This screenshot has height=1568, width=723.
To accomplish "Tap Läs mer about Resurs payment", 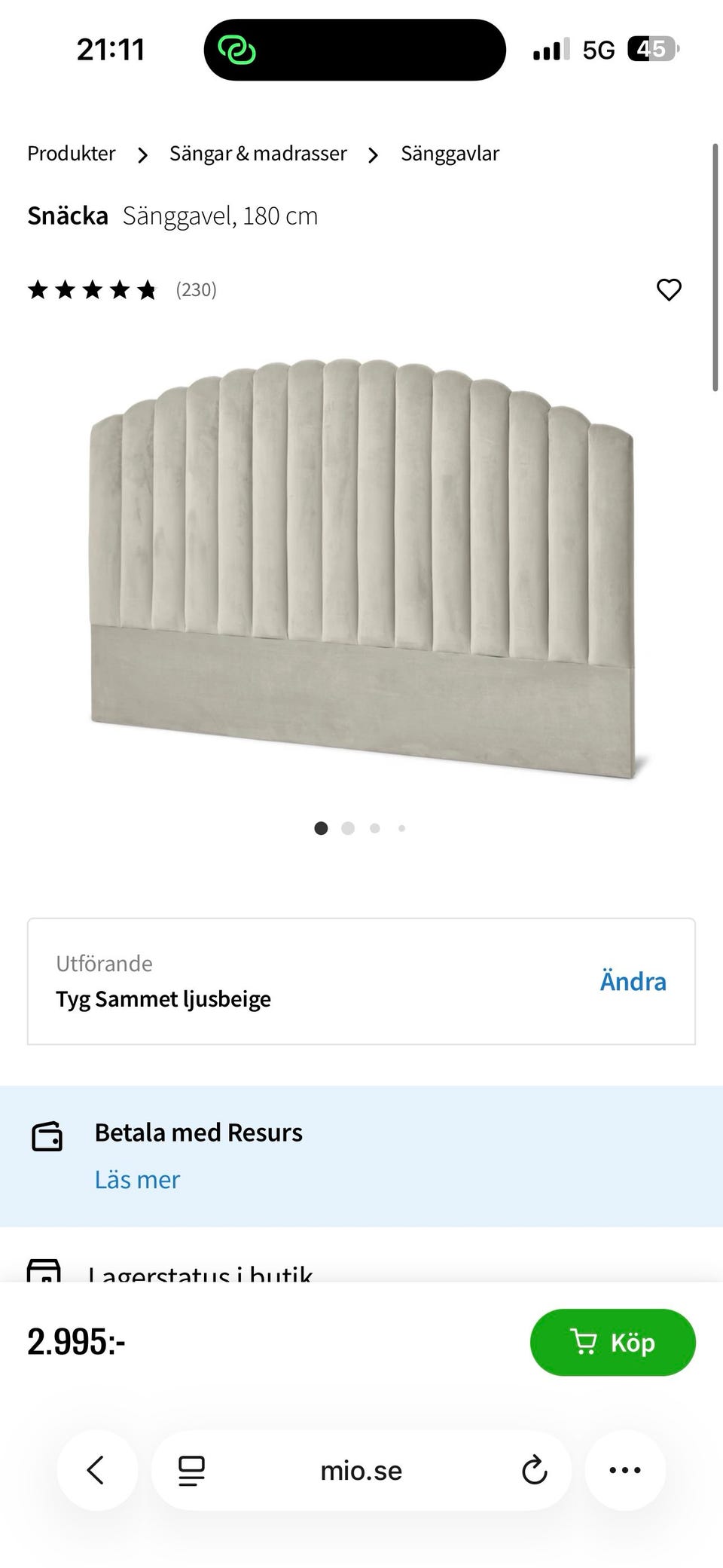I will [138, 1179].
